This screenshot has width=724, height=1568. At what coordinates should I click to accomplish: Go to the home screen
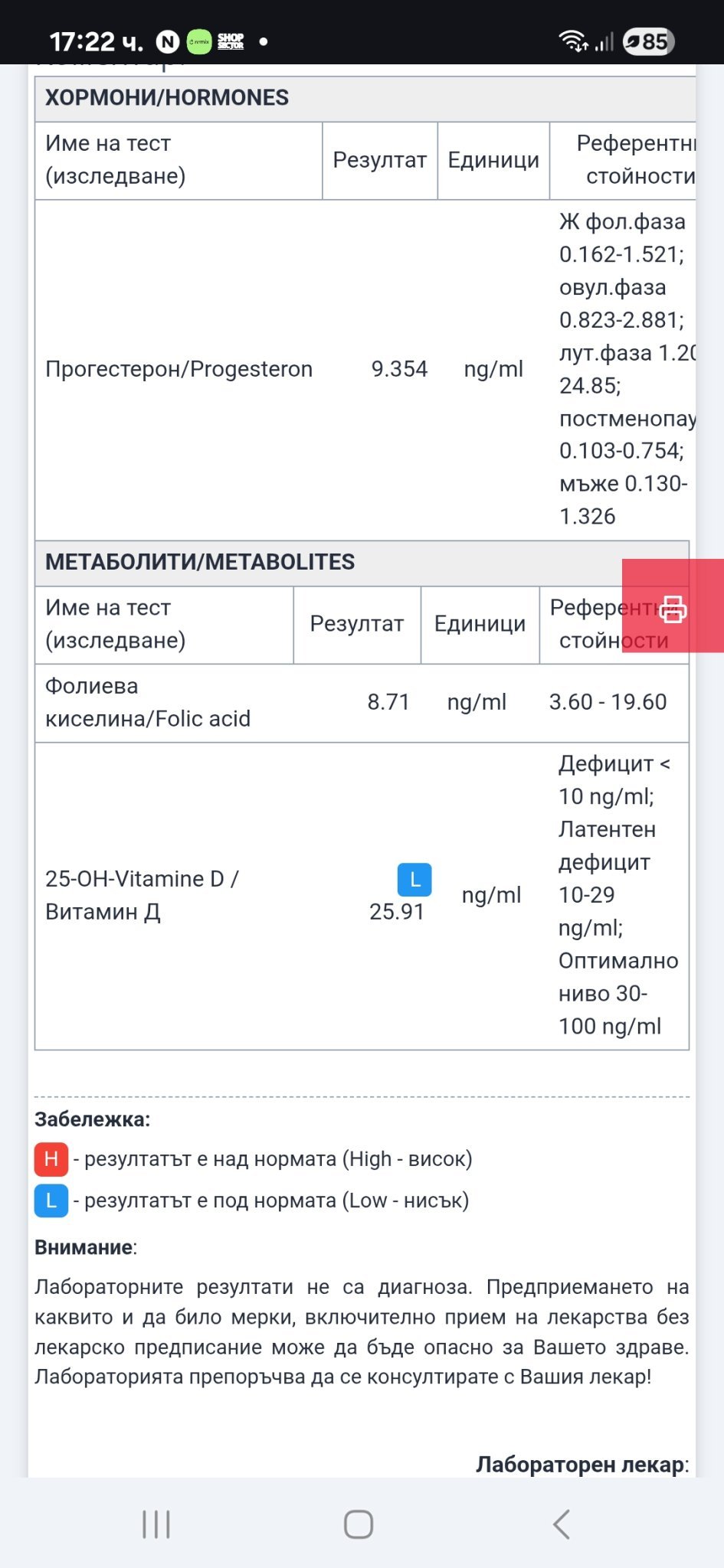point(359,1524)
